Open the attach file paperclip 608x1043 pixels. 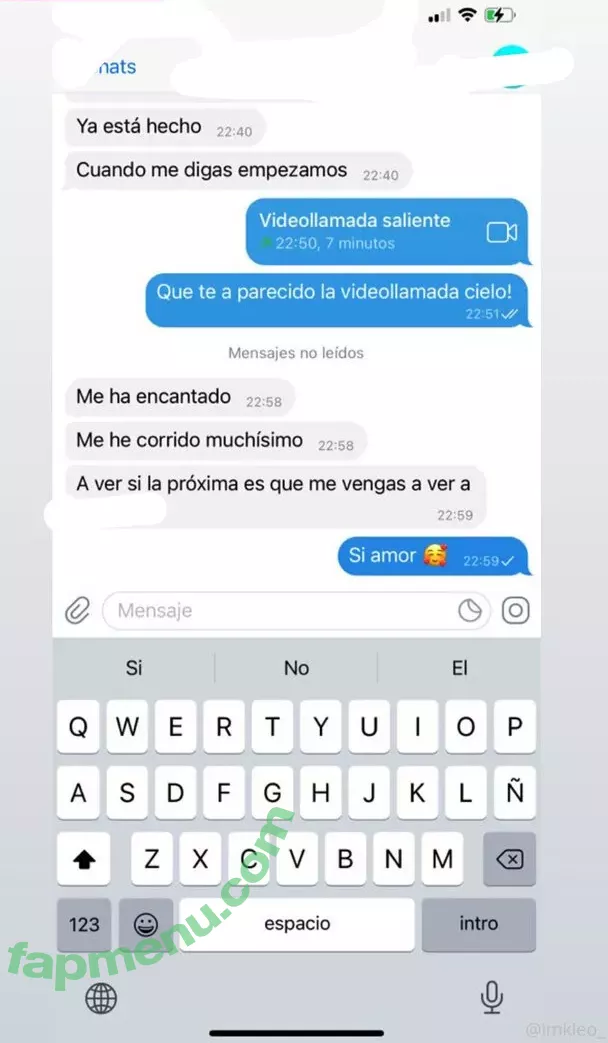coord(77,610)
